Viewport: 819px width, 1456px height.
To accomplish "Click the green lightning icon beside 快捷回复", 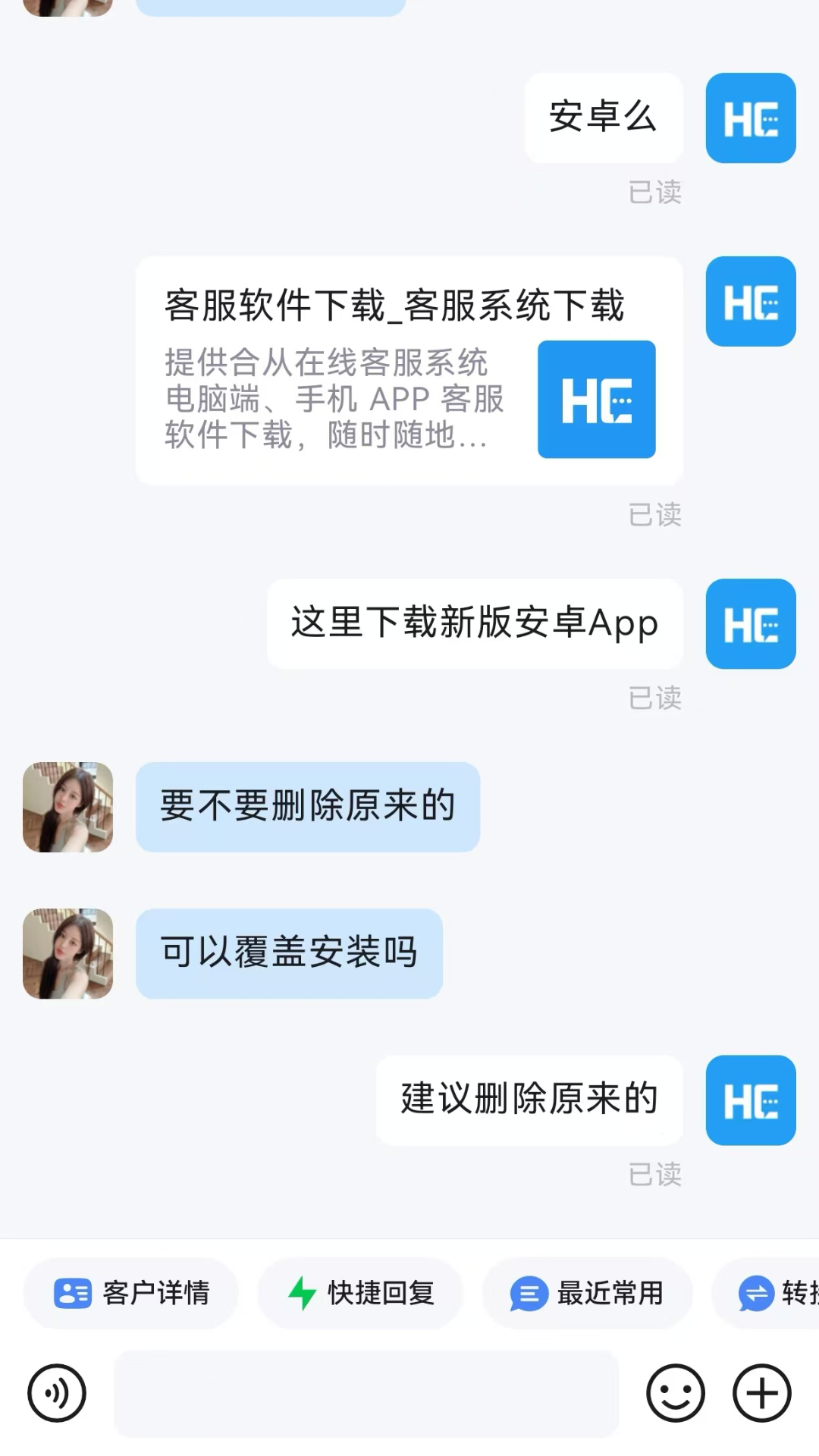I will tap(303, 1294).
